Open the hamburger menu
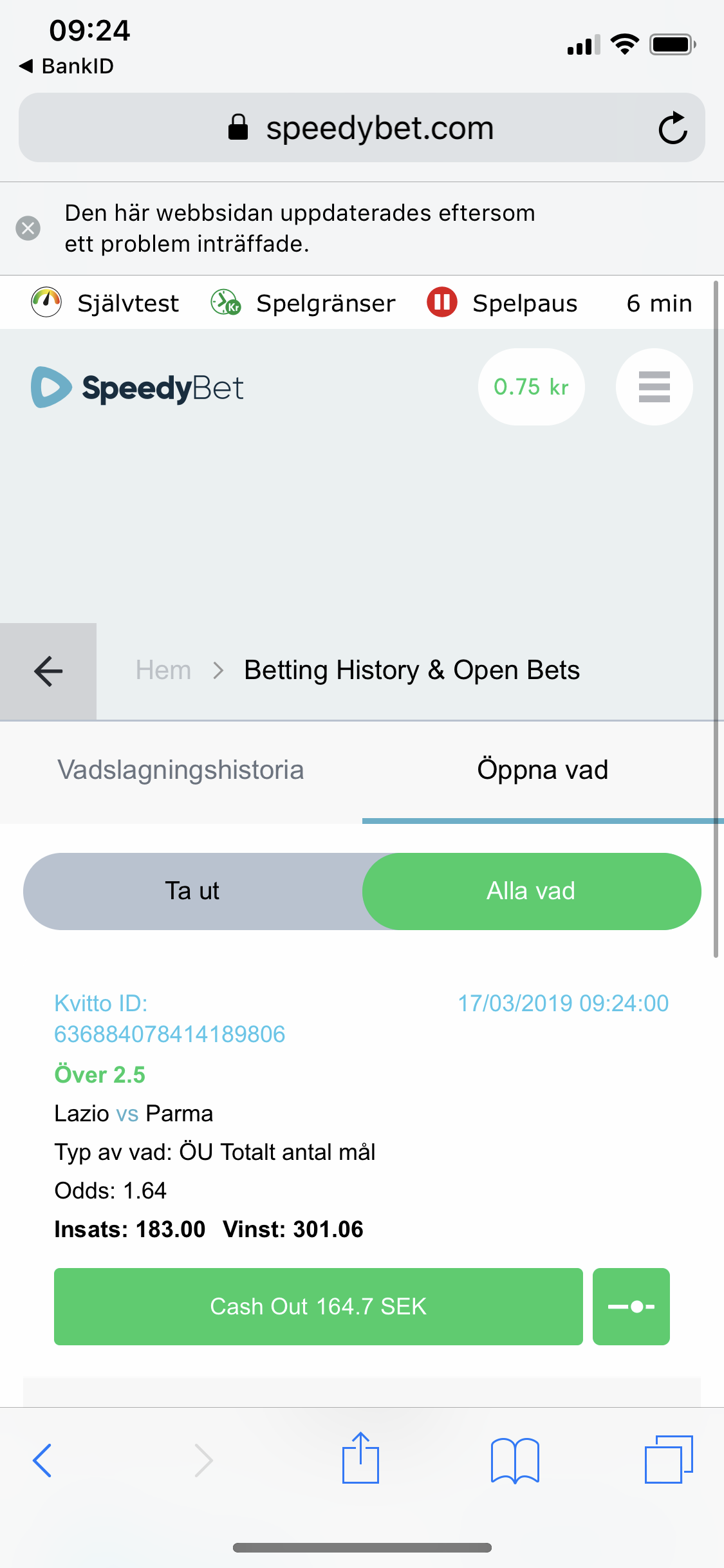The height and width of the screenshot is (1568, 724). click(654, 387)
